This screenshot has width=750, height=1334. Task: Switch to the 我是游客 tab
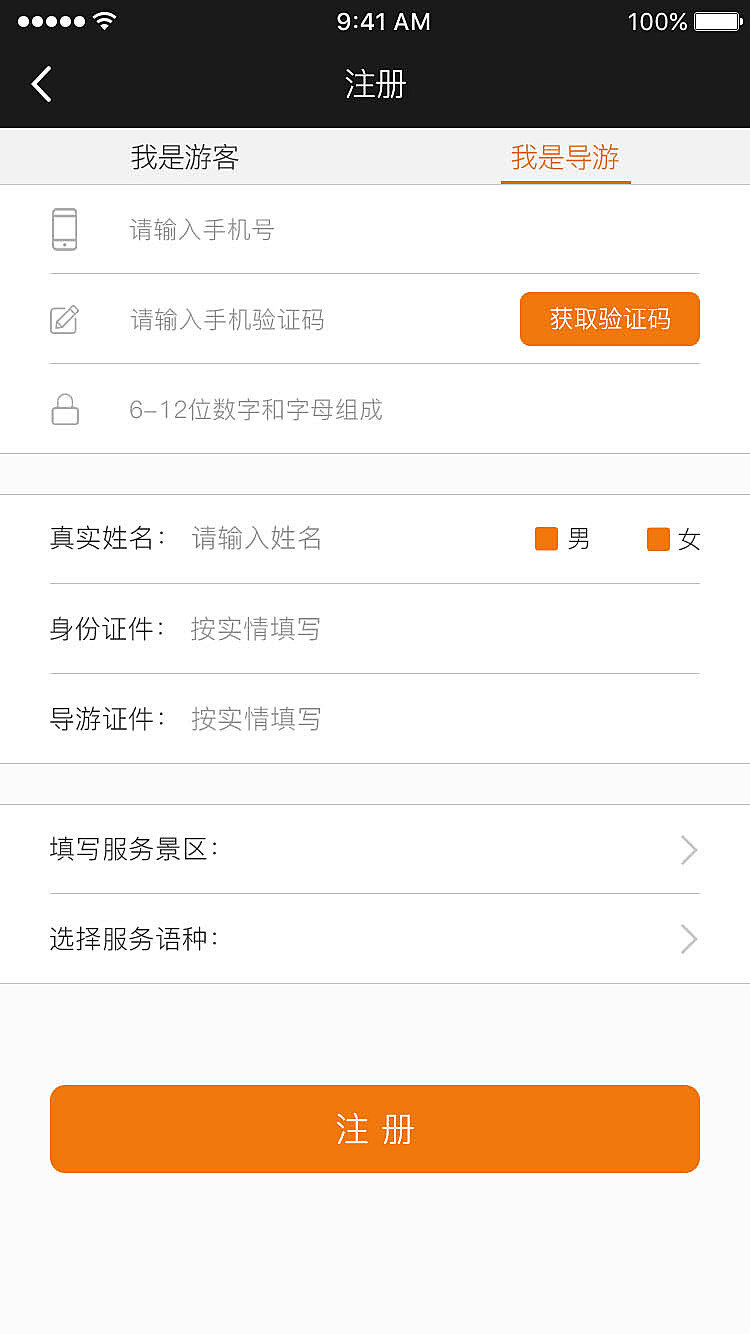pyautogui.click(x=185, y=157)
